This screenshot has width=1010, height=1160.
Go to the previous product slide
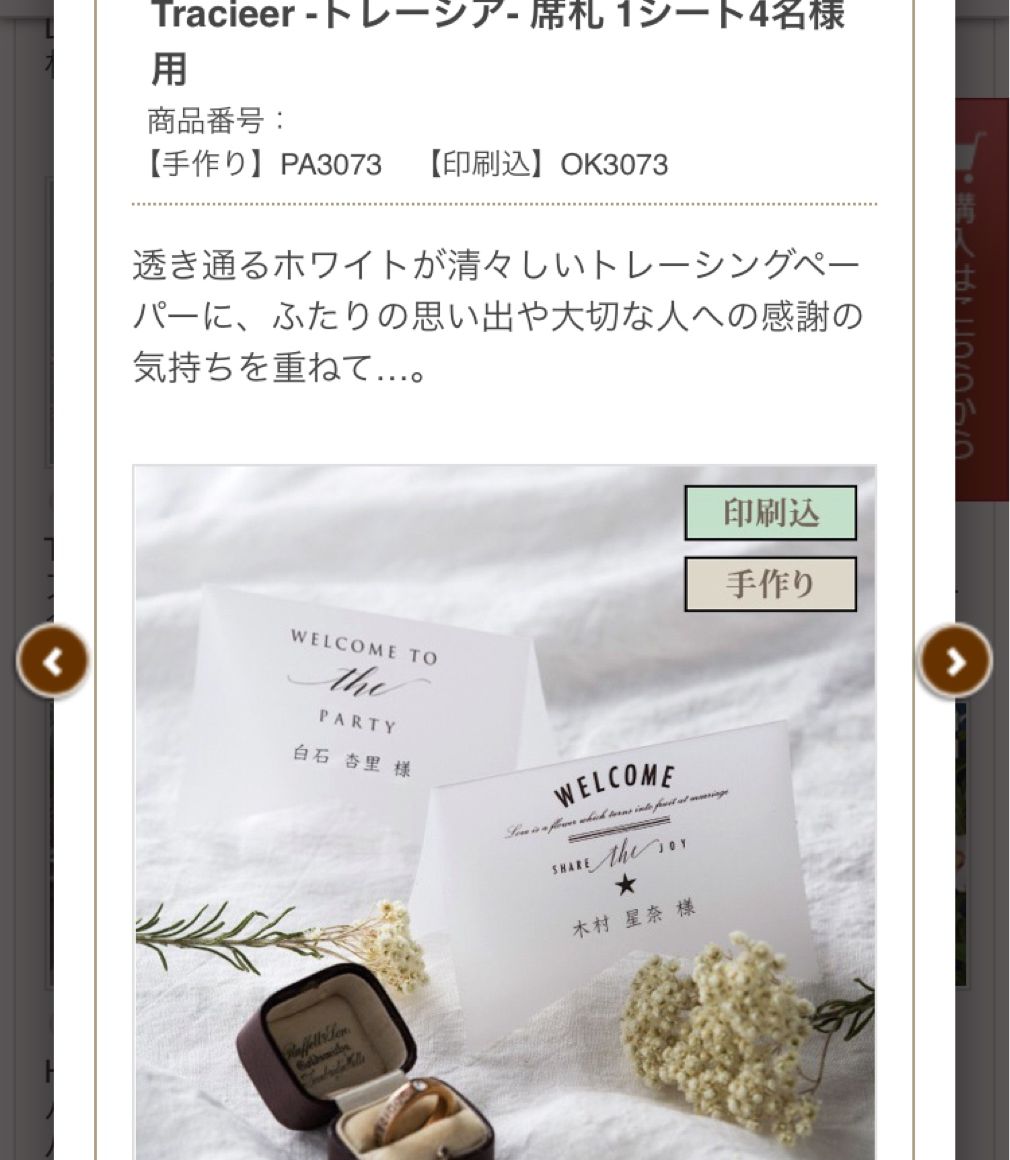click(x=53, y=661)
